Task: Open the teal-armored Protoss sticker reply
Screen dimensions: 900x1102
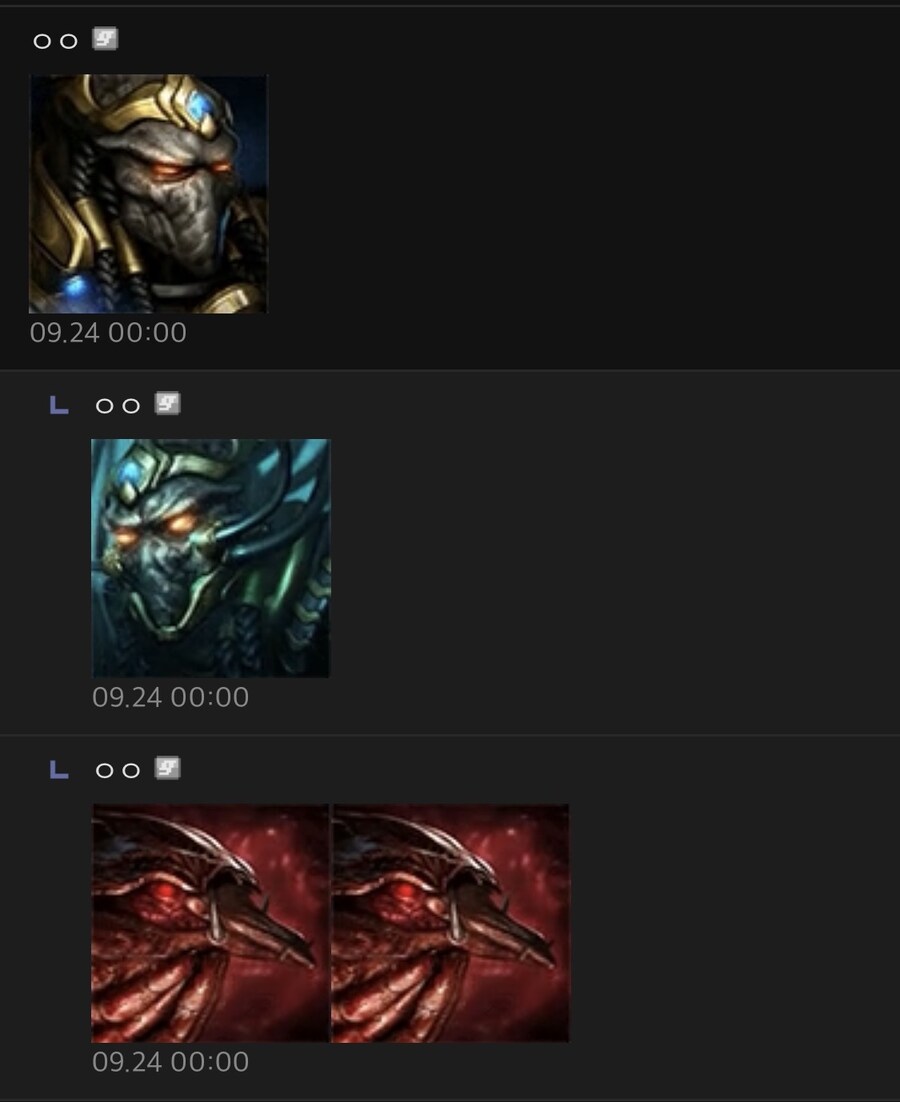Action: (x=210, y=558)
